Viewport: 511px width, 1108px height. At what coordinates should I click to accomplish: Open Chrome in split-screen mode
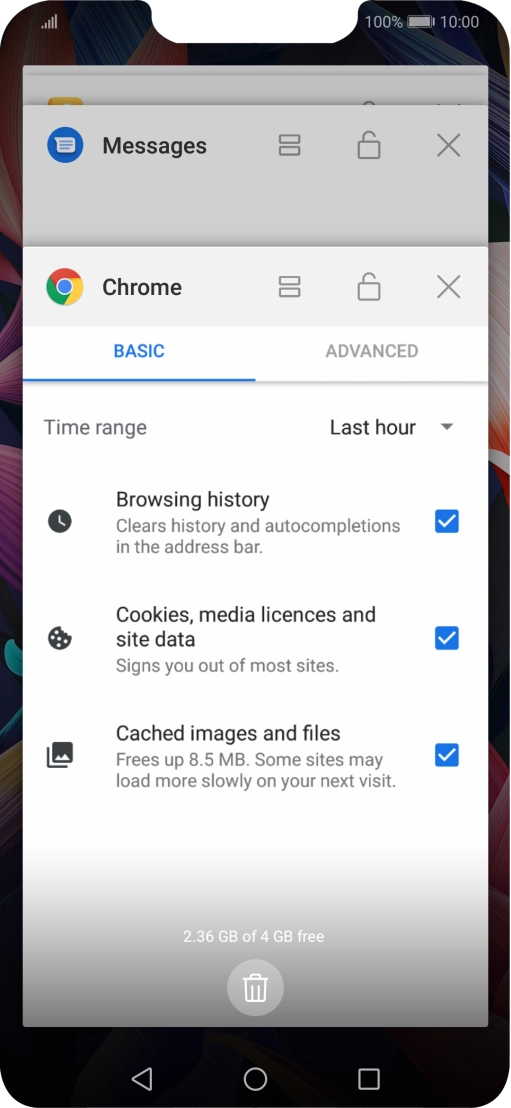click(x=289, y=287)
